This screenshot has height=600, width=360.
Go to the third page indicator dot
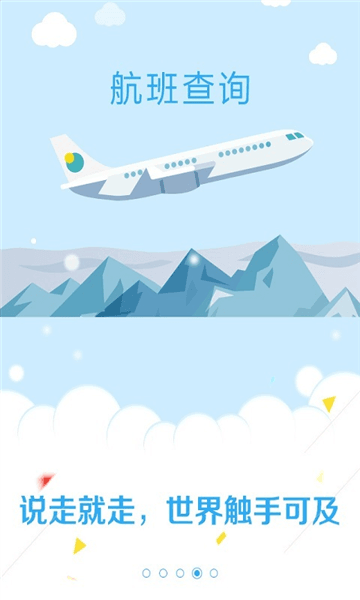tap(180, 573)
